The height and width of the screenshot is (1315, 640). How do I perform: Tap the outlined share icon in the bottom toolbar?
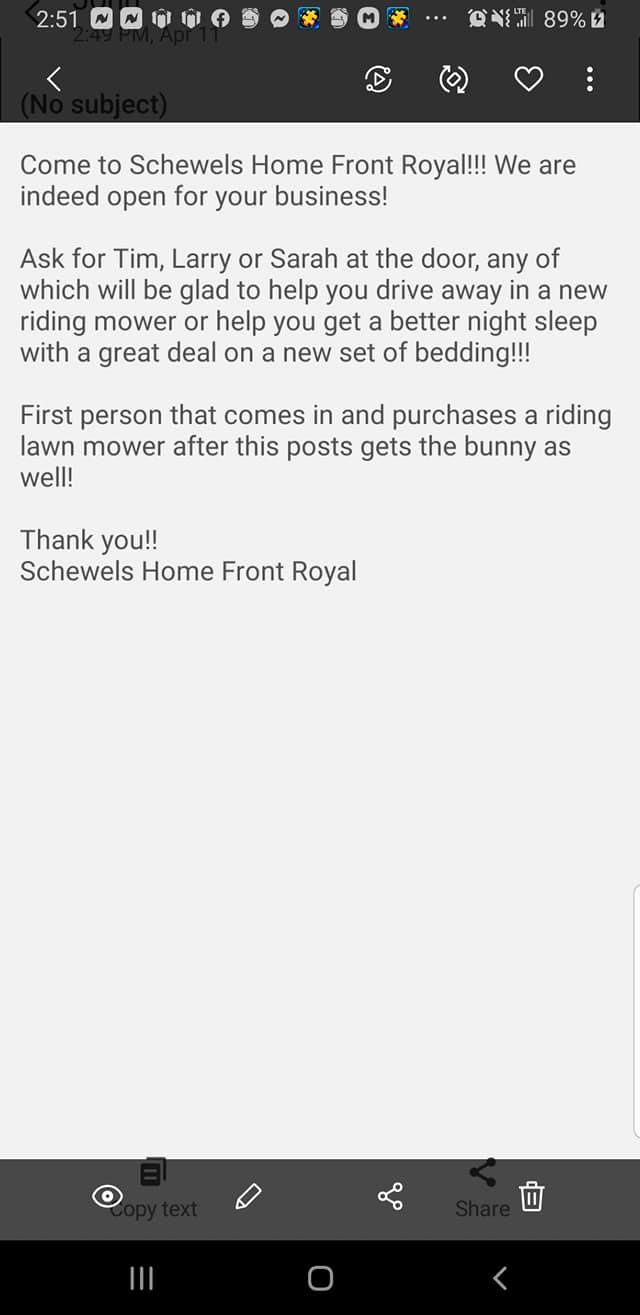[390, 1196]
